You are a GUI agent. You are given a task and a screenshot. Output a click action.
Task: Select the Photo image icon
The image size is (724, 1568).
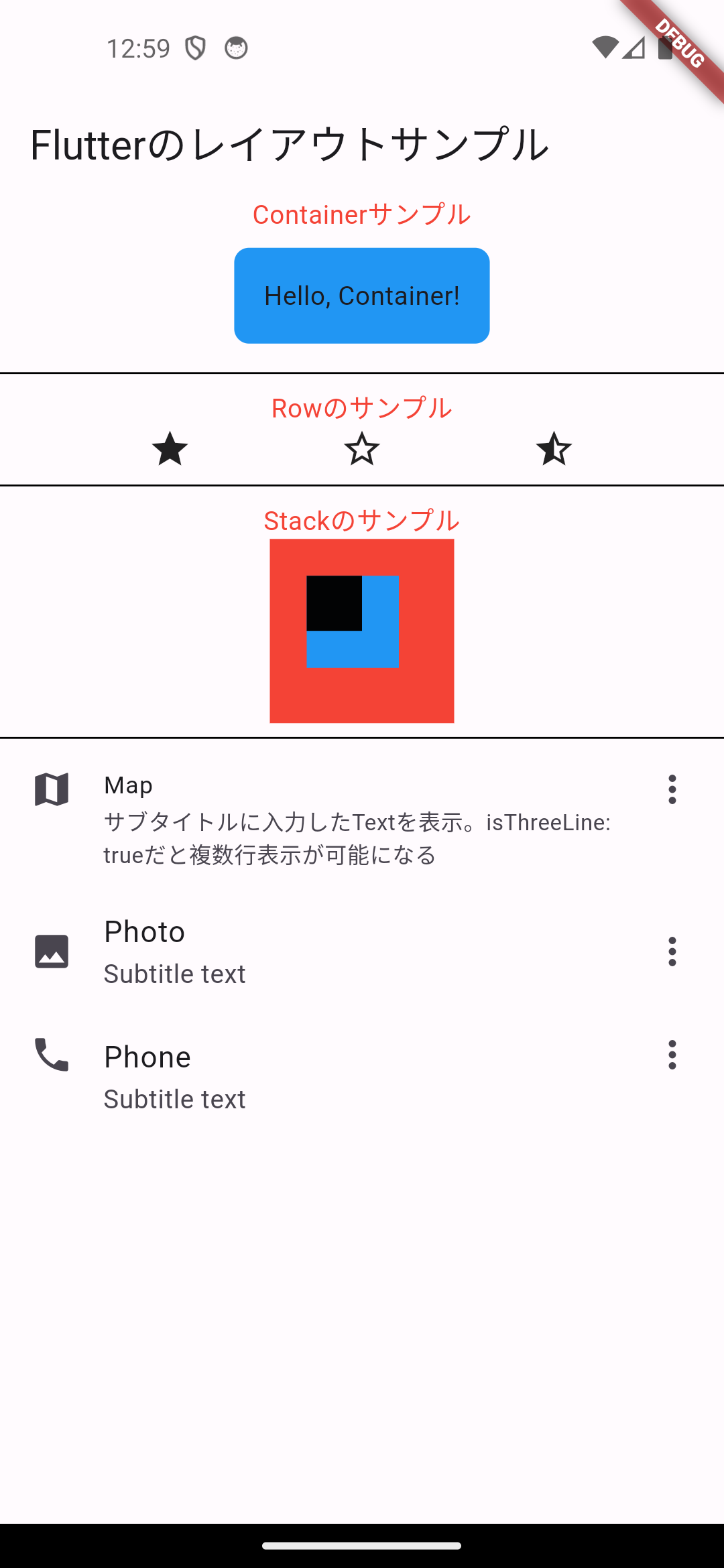52,951
